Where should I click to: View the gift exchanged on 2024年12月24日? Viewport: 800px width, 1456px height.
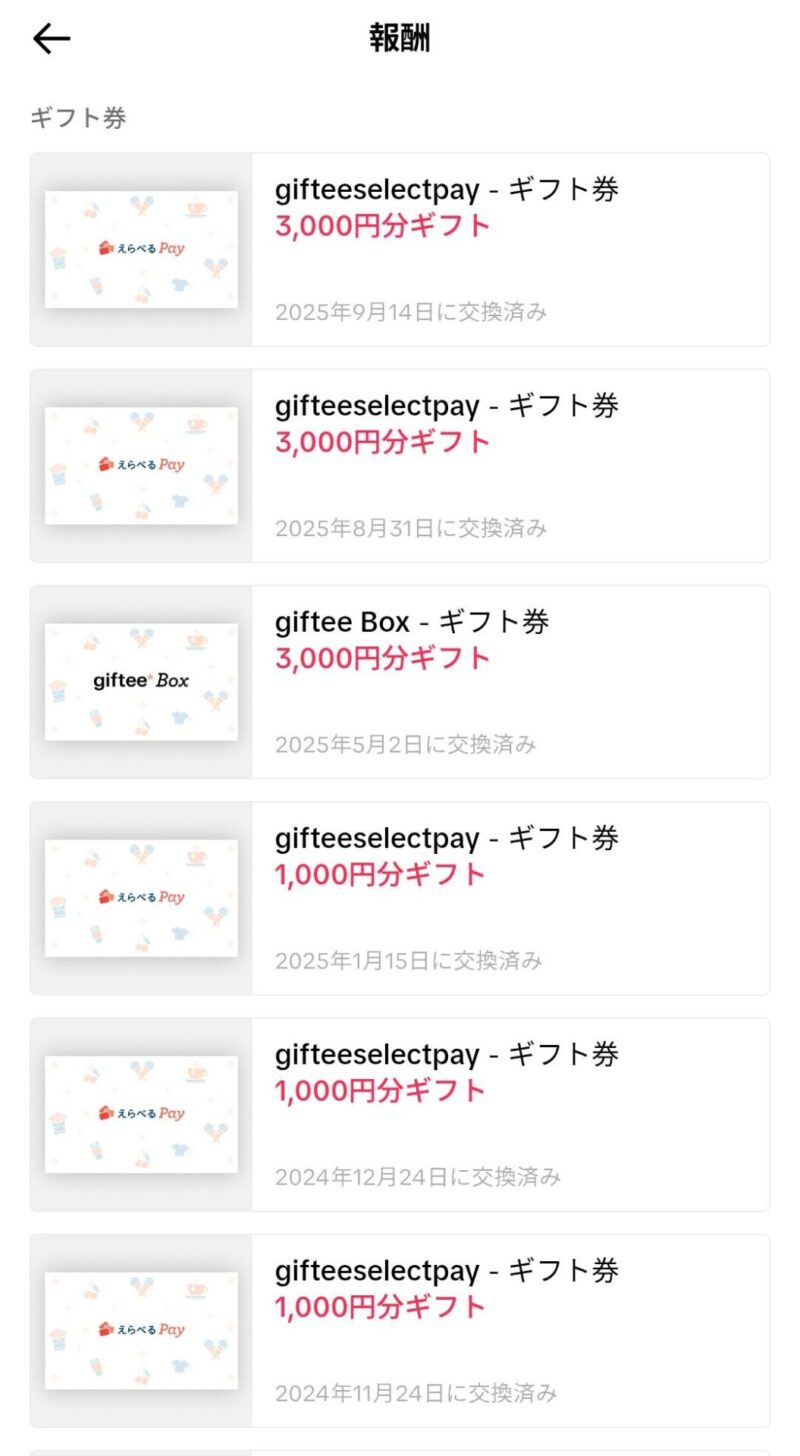pyautogui.click(x=400, y=1114)
